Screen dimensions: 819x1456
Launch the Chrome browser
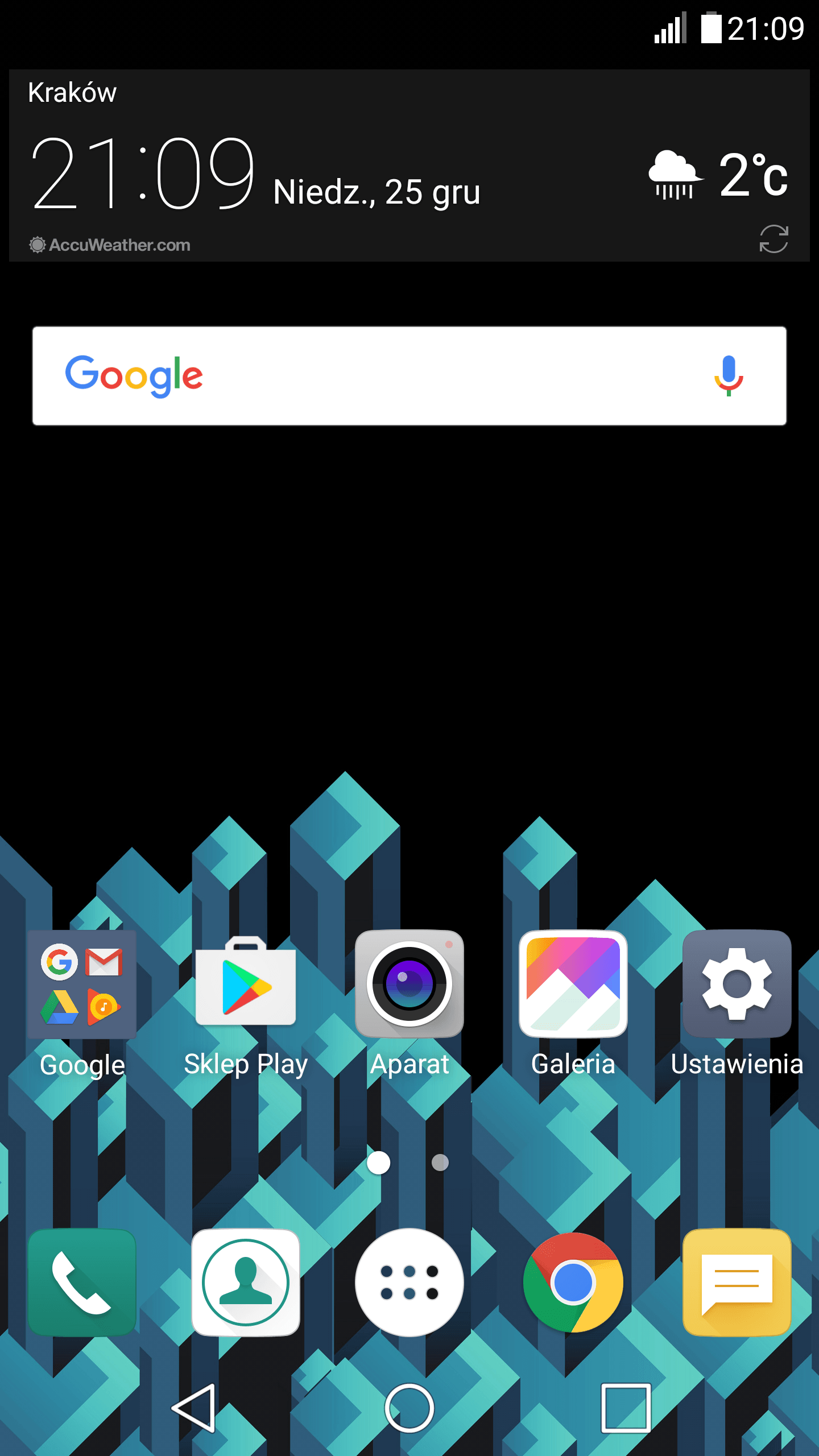tap(573, 1282)
